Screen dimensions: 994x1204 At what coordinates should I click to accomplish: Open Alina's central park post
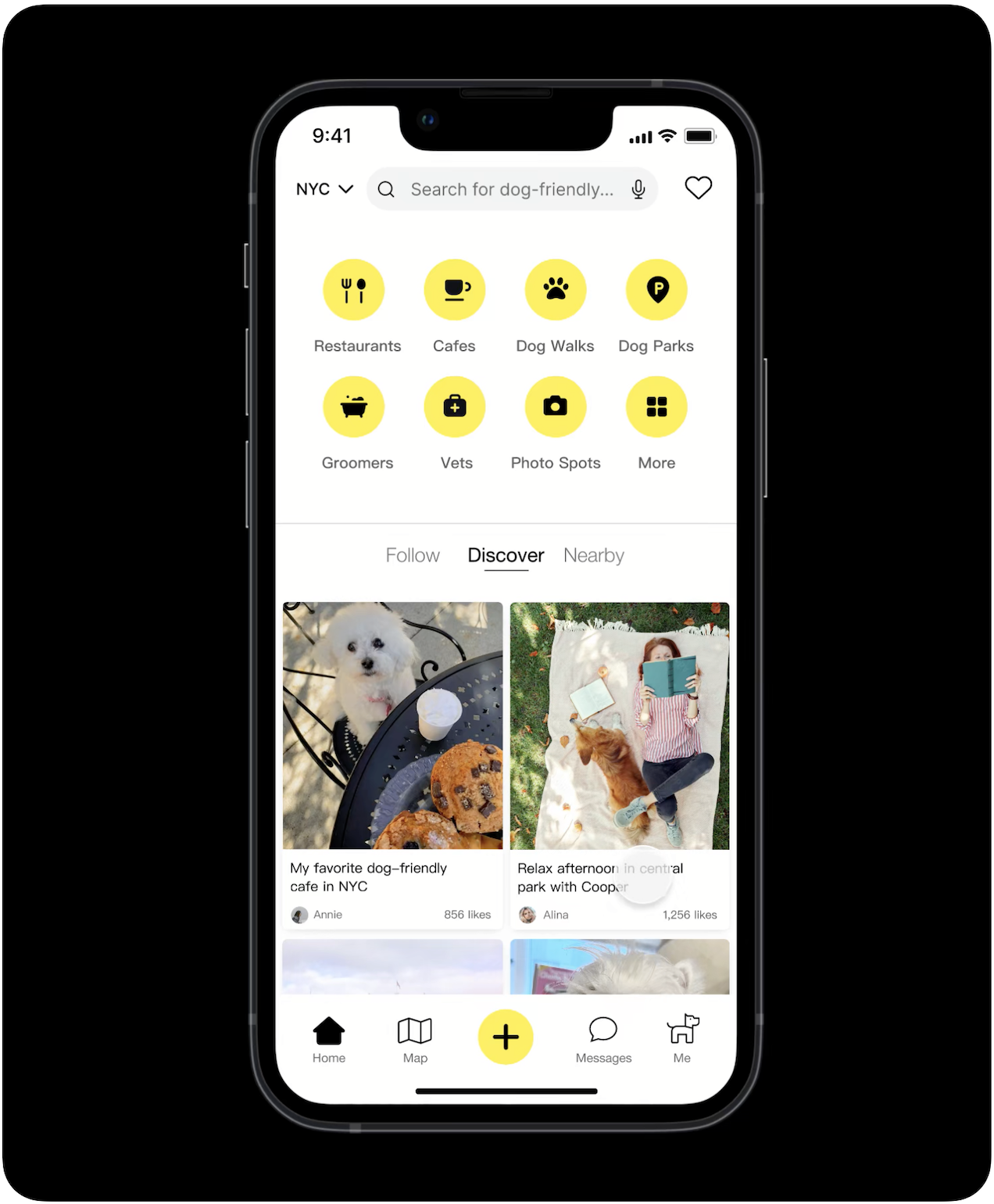(x=620, y=726)
